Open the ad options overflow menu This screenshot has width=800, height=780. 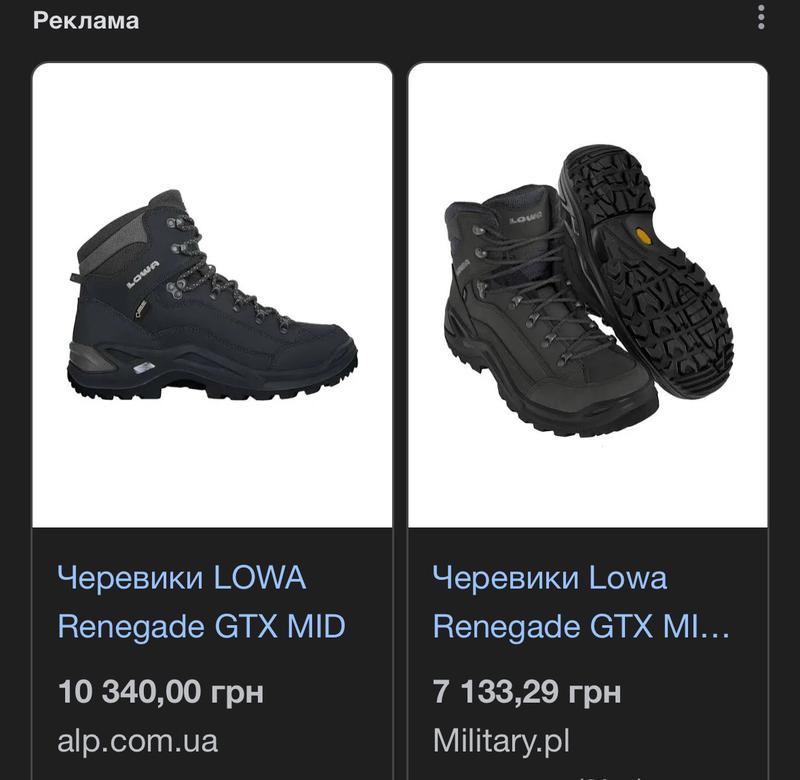click(x=763, y=19)
